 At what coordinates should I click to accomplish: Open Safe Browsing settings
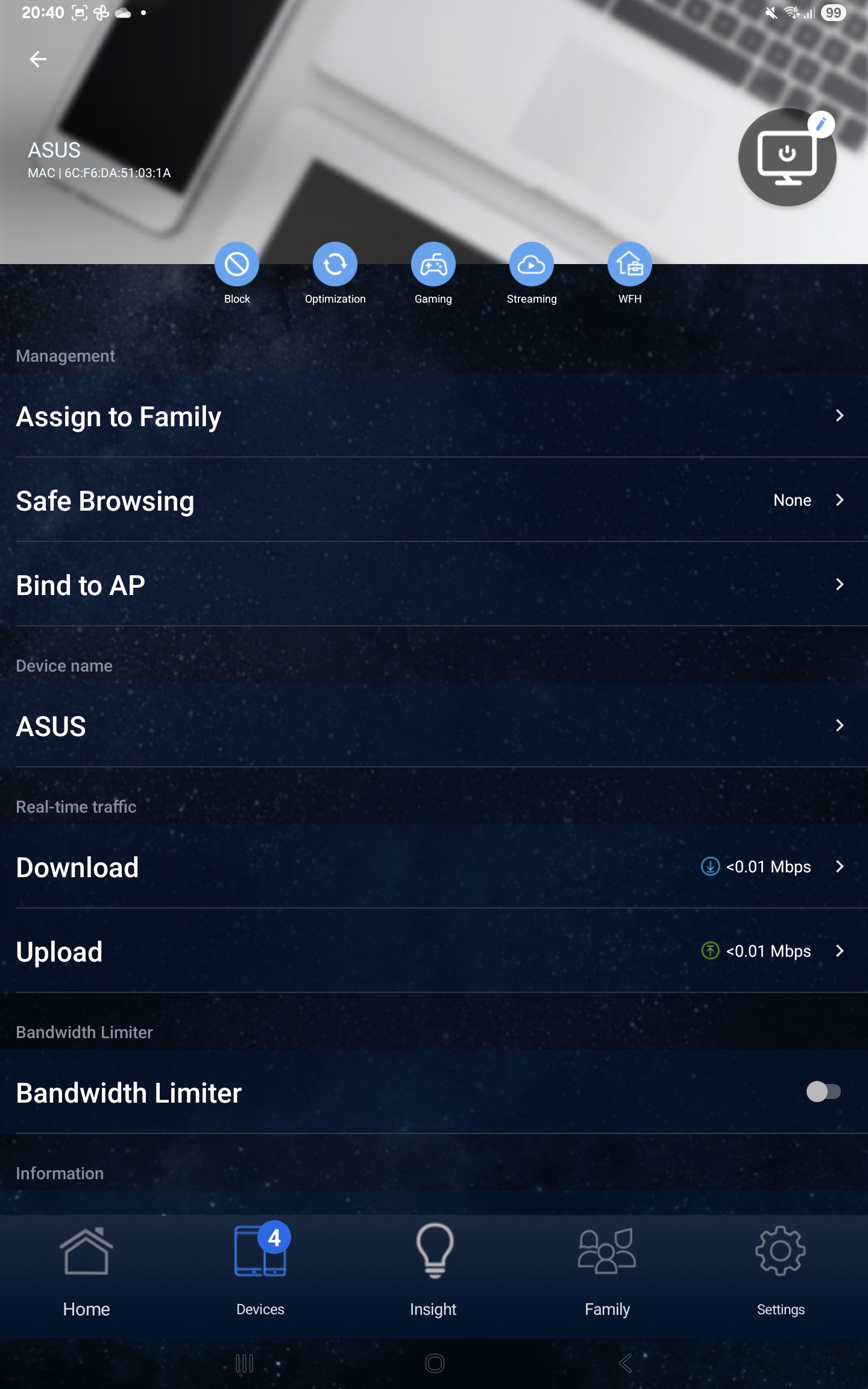434,500
